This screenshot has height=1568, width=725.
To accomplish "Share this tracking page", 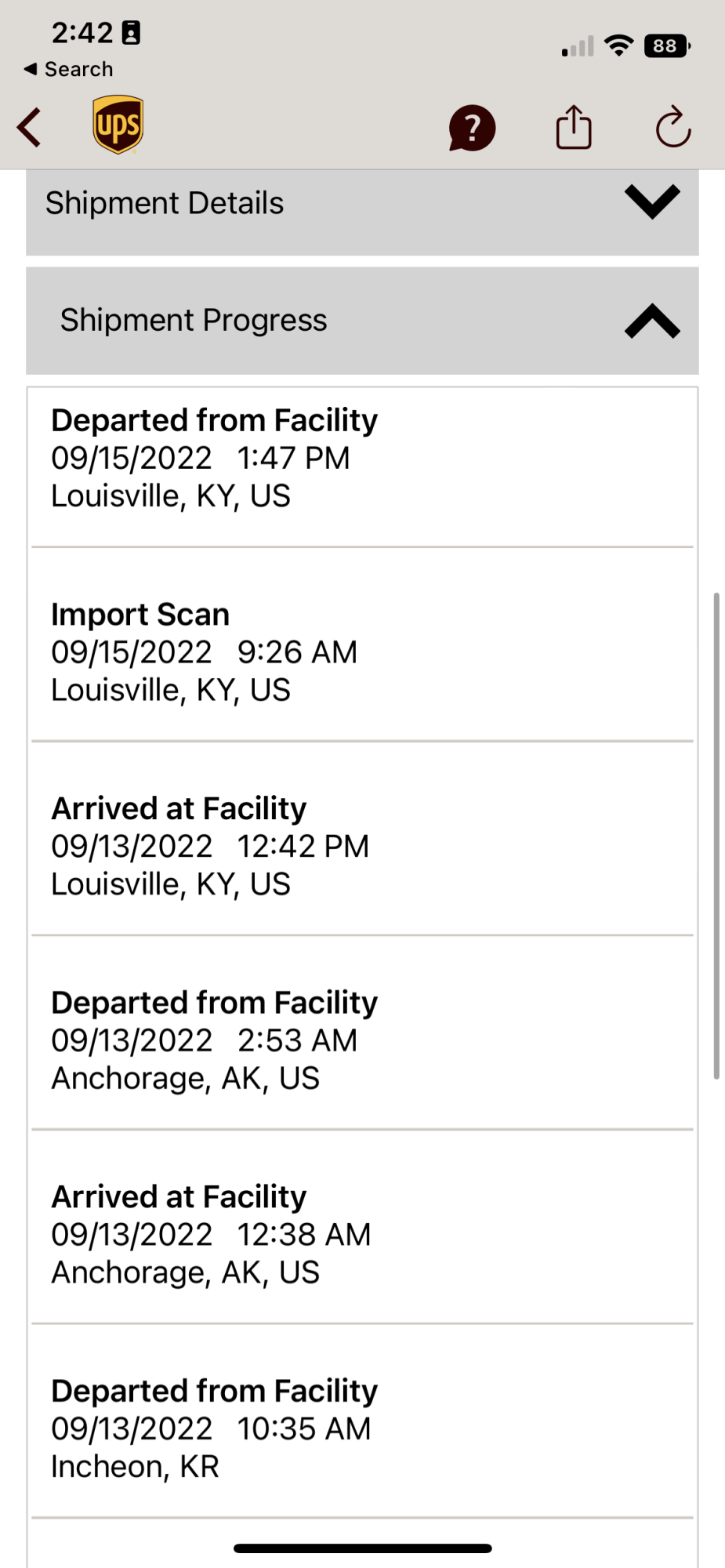I will coord(574,127).
